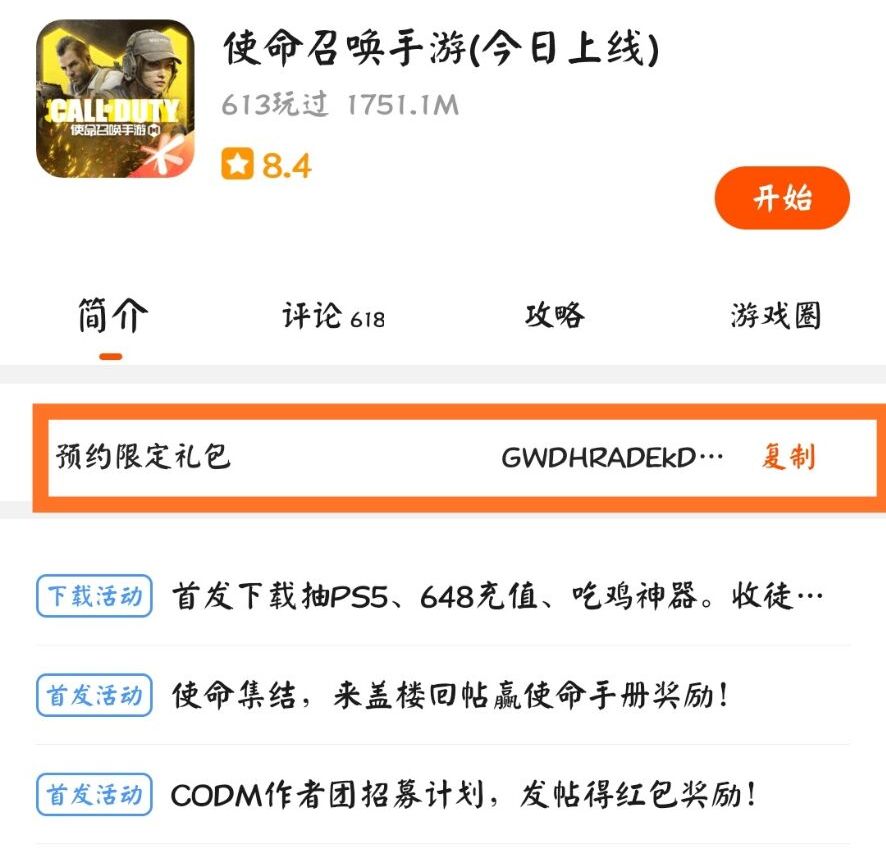Tap the orange 开始 button
This screenshot has width=886, height=853.
pos(781,198)
